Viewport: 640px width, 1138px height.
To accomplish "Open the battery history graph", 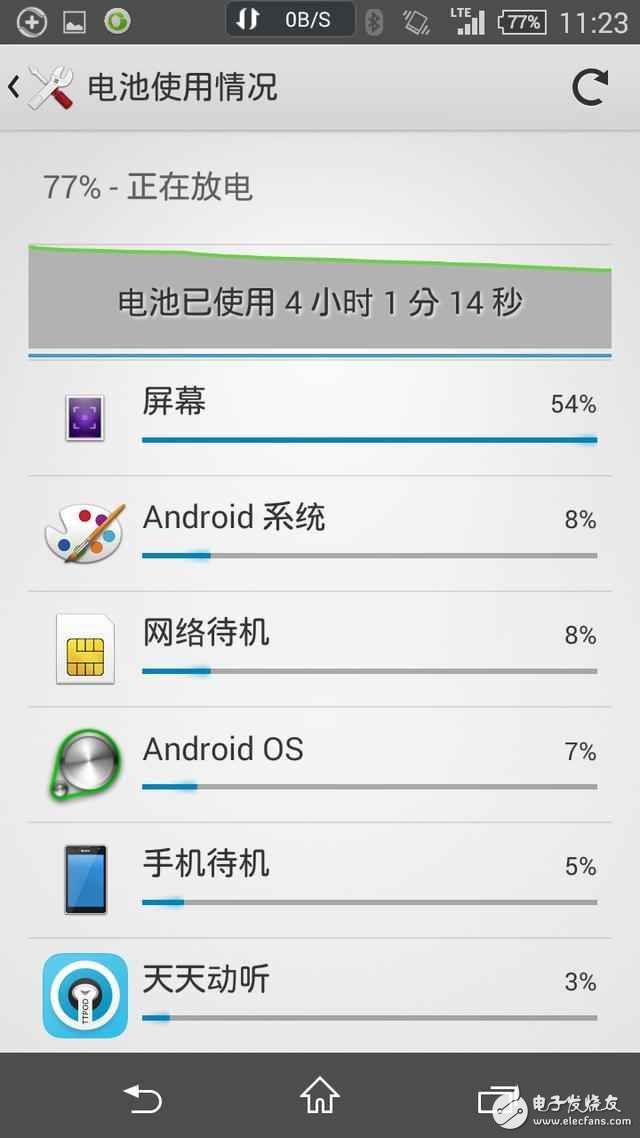I will [319, 300].
